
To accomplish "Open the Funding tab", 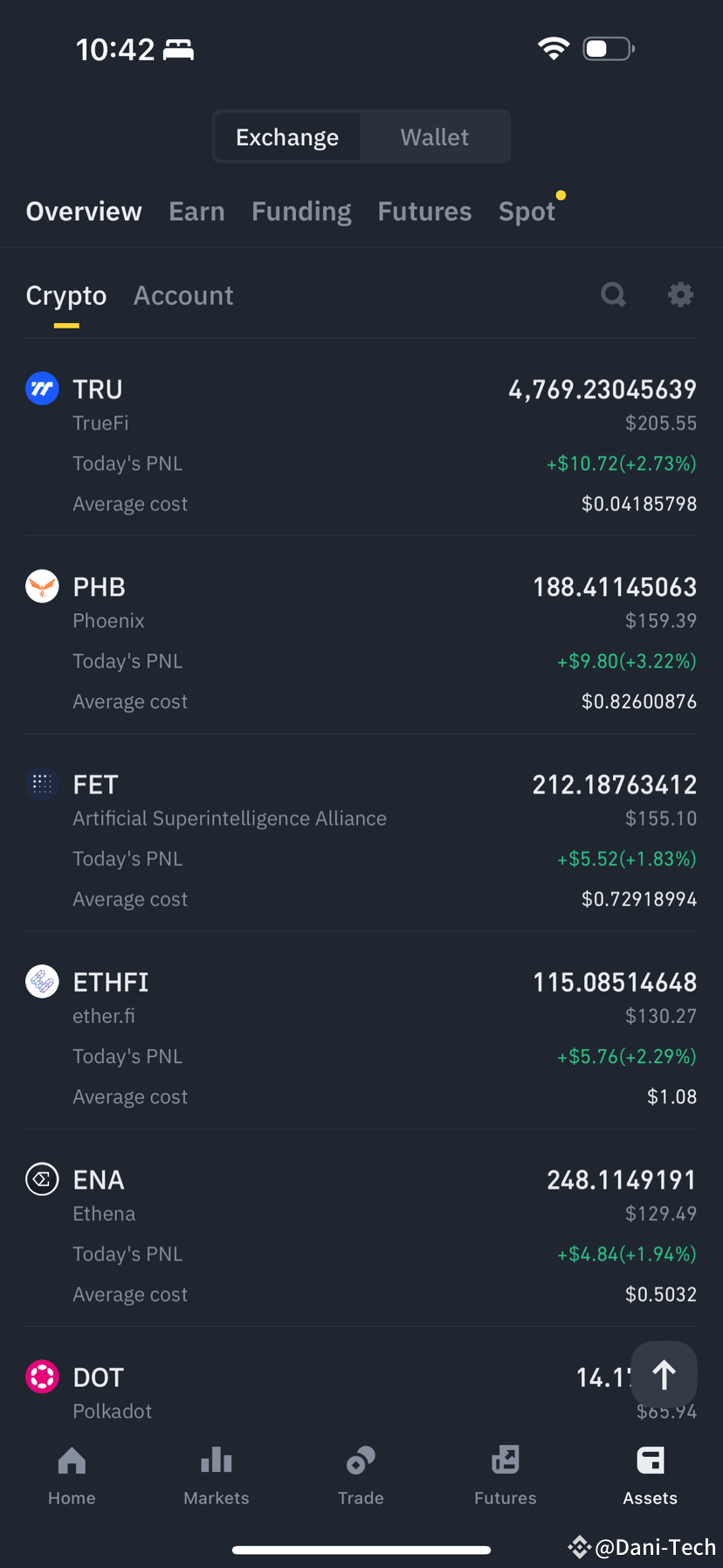I will point(301,211).
